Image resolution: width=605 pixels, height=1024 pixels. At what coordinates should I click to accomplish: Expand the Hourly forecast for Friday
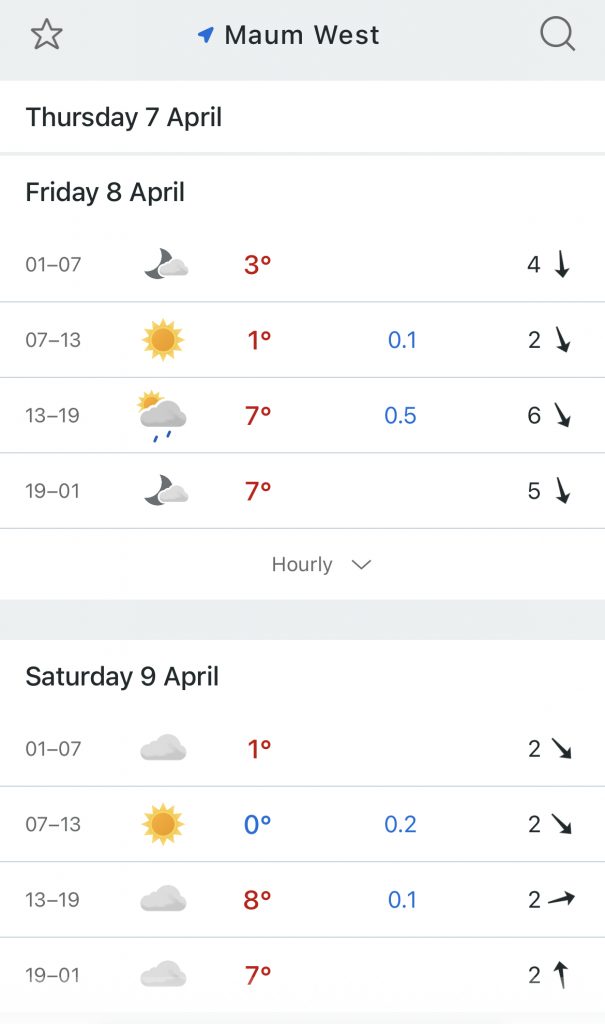pos(321,564)
